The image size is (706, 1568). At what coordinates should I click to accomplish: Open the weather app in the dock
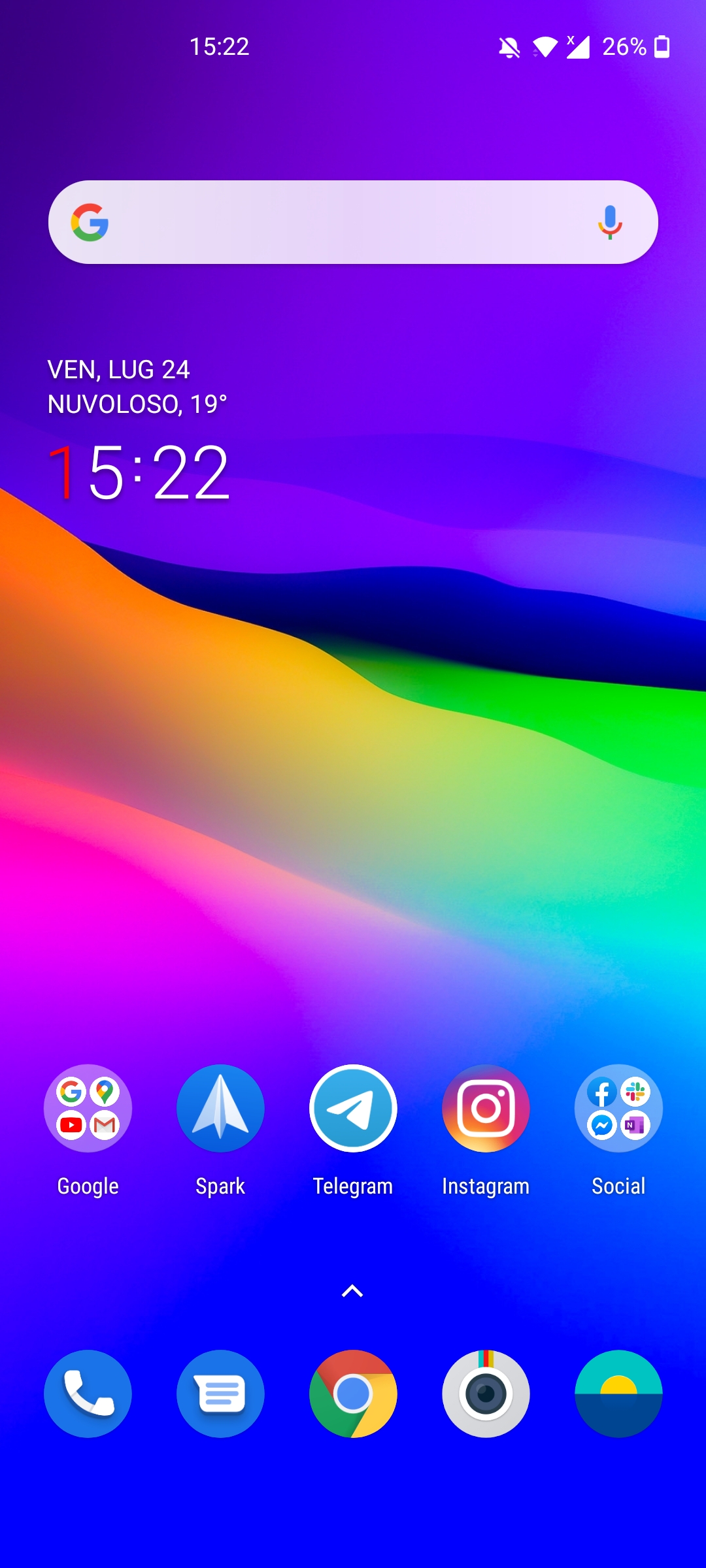(x=618, y=1394)
